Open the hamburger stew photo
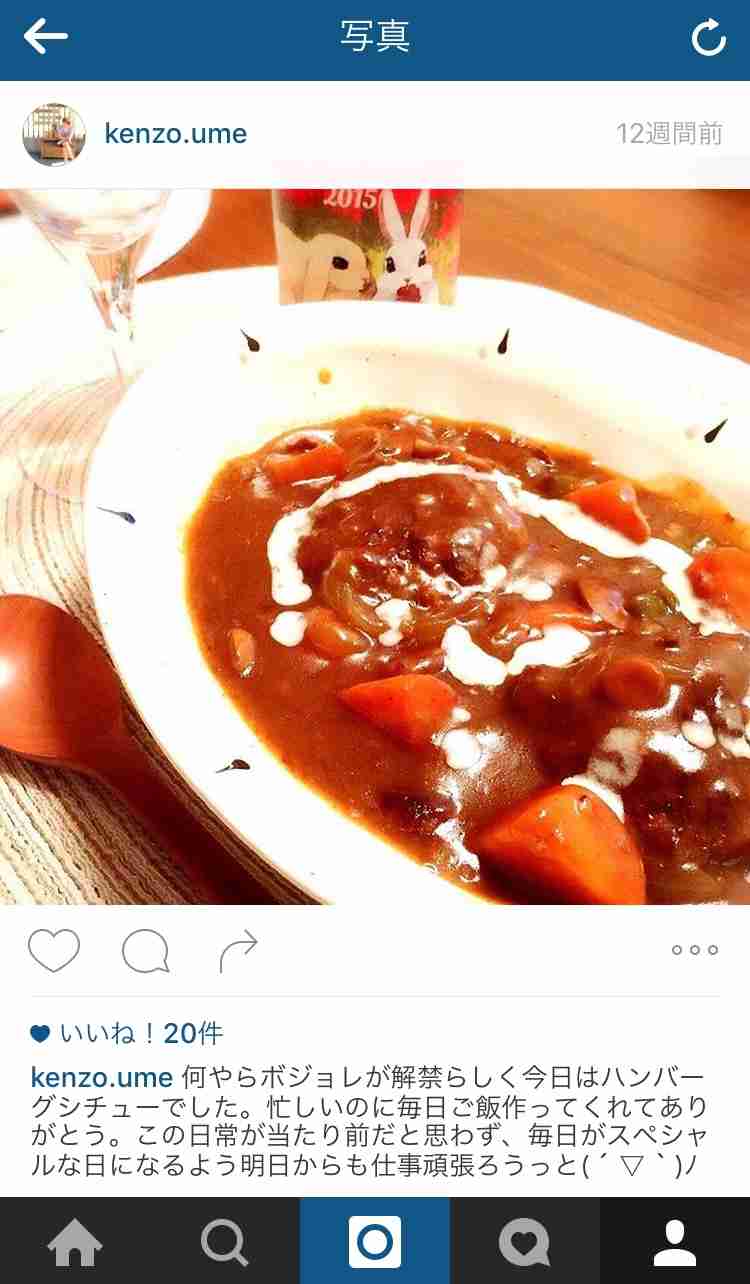The height and width of the screenshot is (1284, 750). point(375,546)
